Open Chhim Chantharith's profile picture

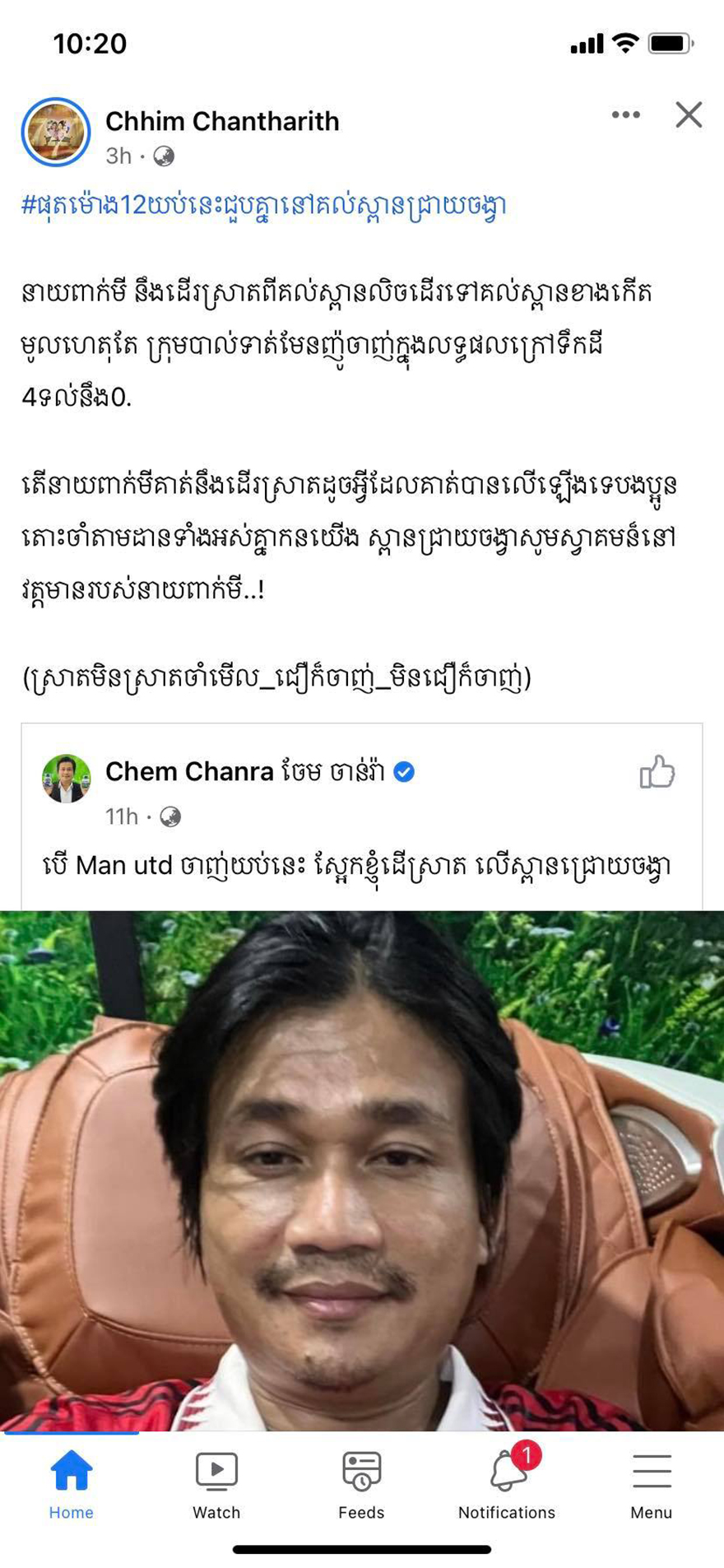(x=56, y=133)
